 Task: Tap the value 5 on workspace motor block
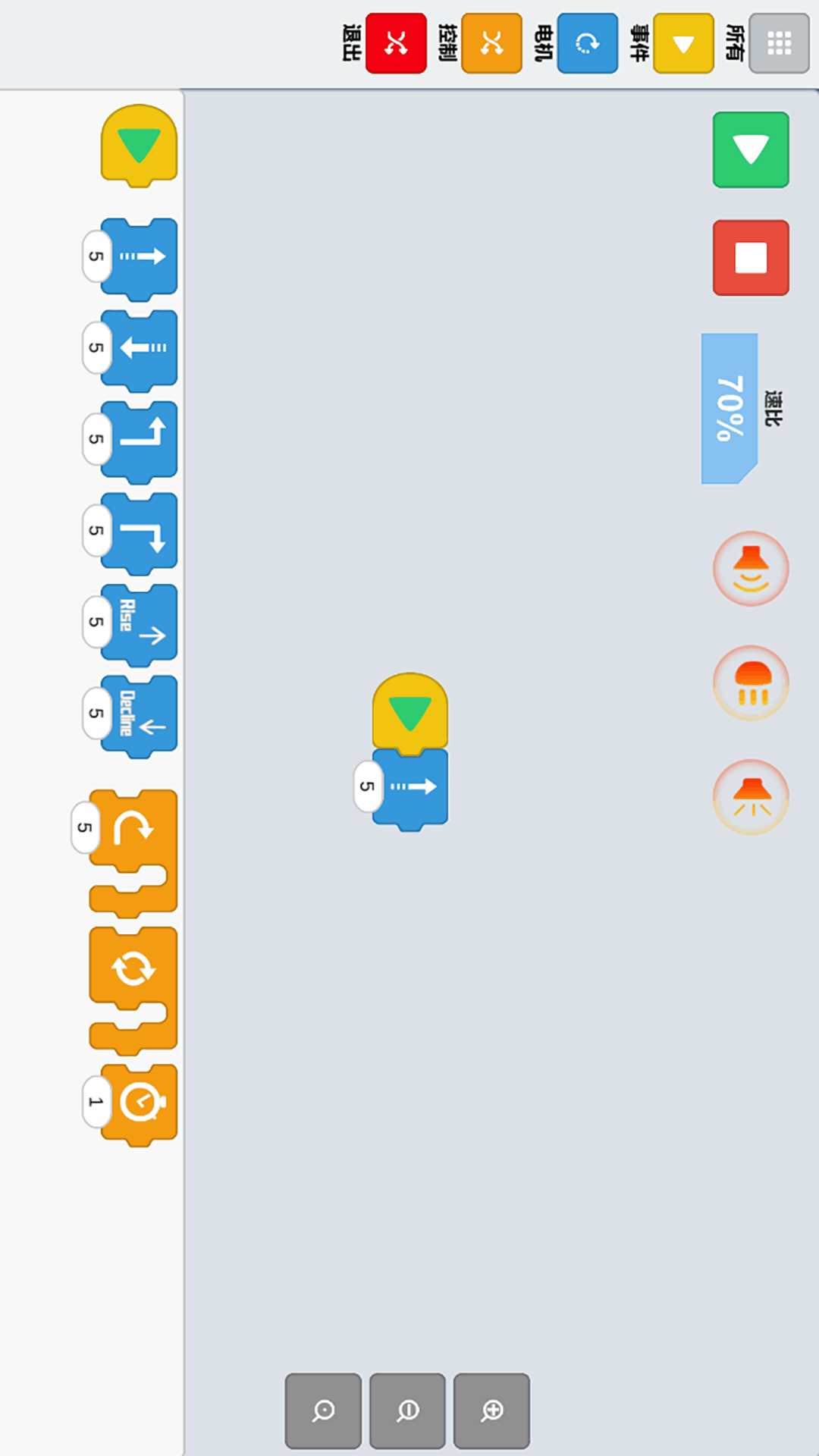pyautogui.click(x=368, y=786)
